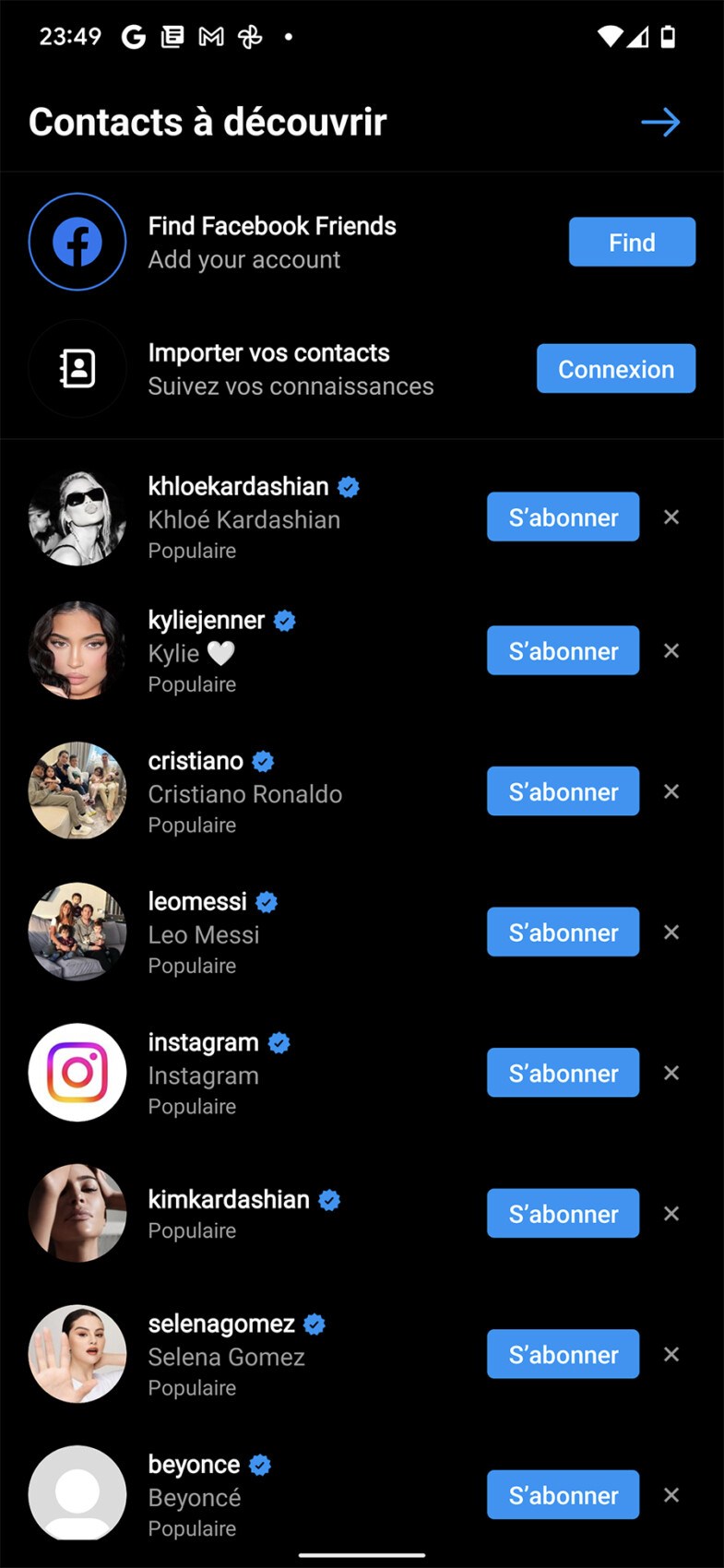
Task: Dismiss the beyonce suggestion
Action: point(671,1494)
